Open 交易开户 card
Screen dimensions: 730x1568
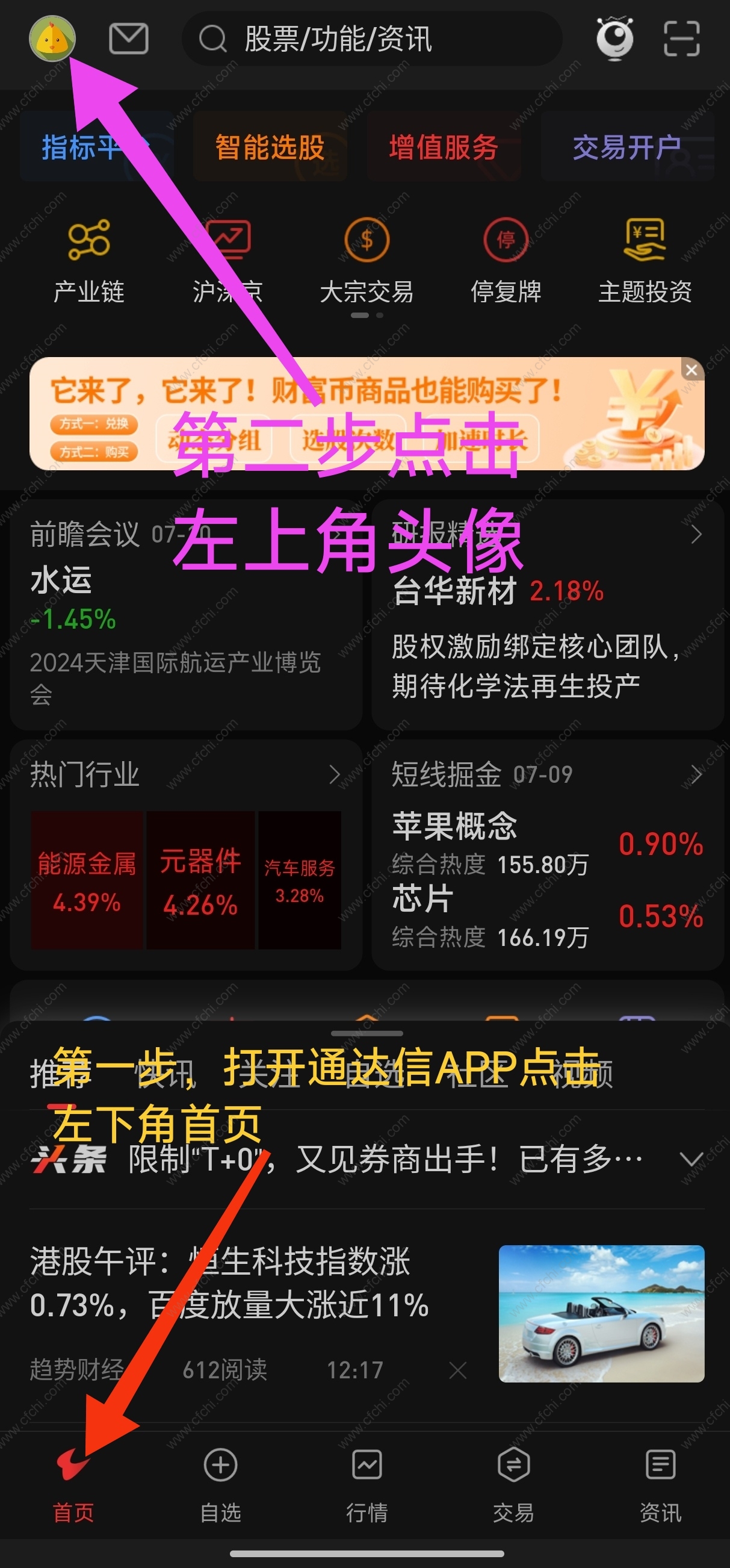[626, 148]
